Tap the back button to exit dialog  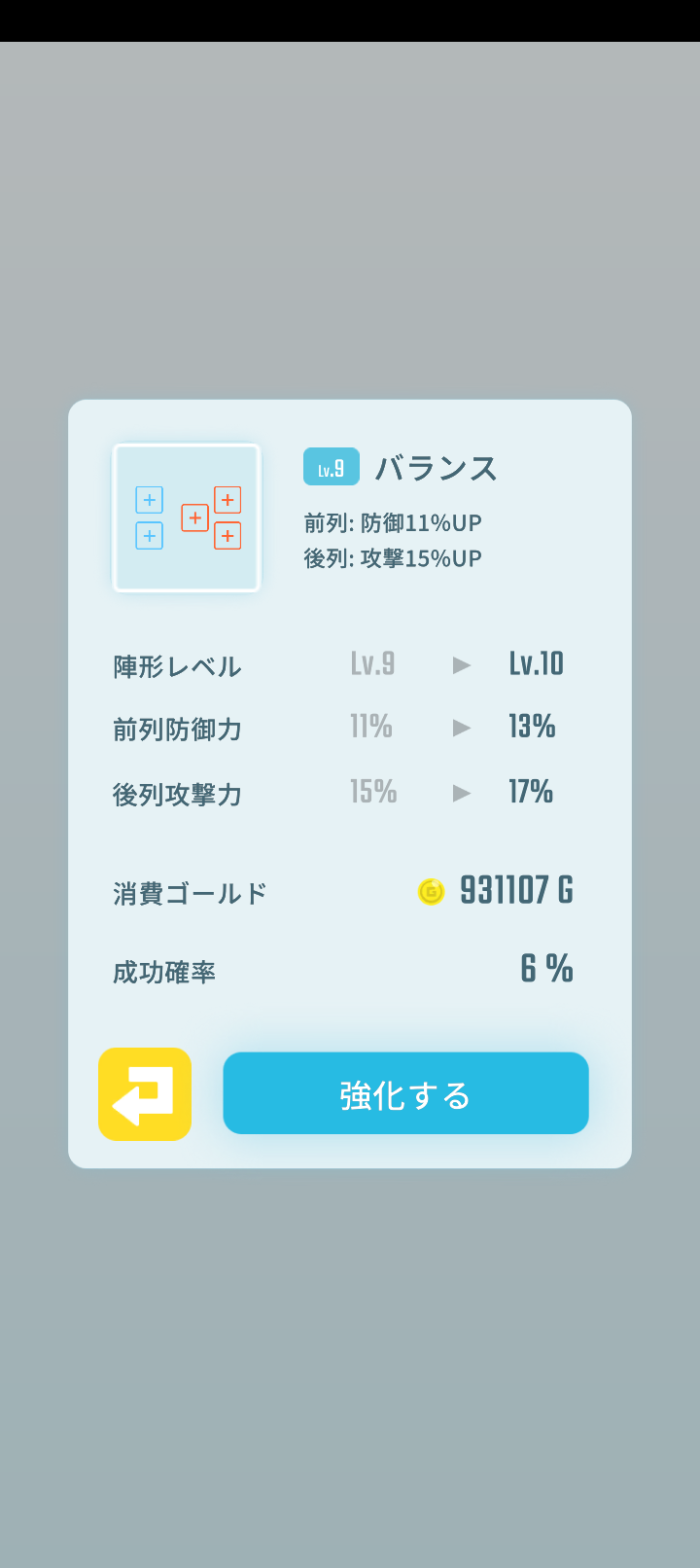point(144,1093)
